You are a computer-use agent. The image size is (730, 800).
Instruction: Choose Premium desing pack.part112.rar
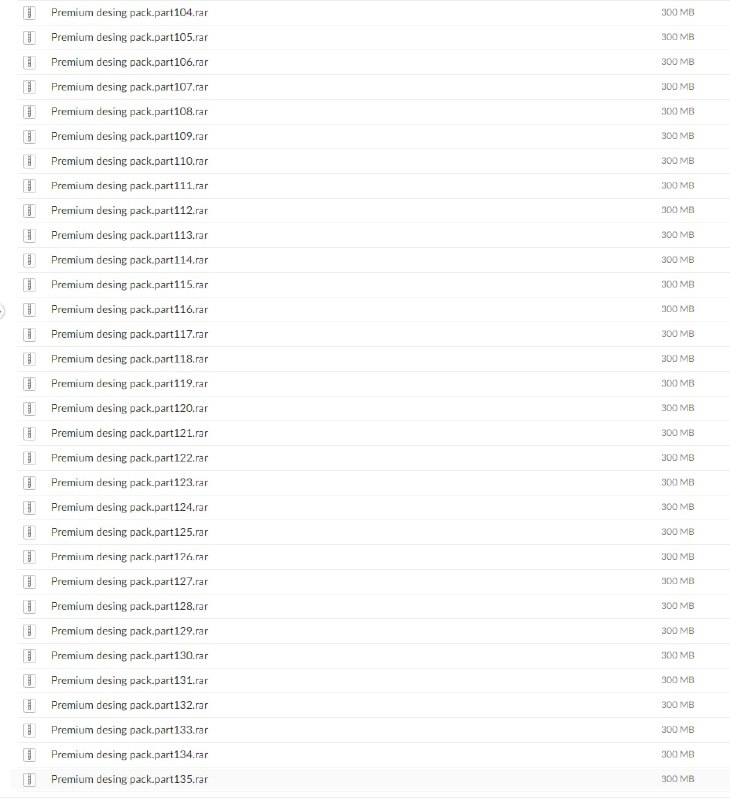point(129,210)
